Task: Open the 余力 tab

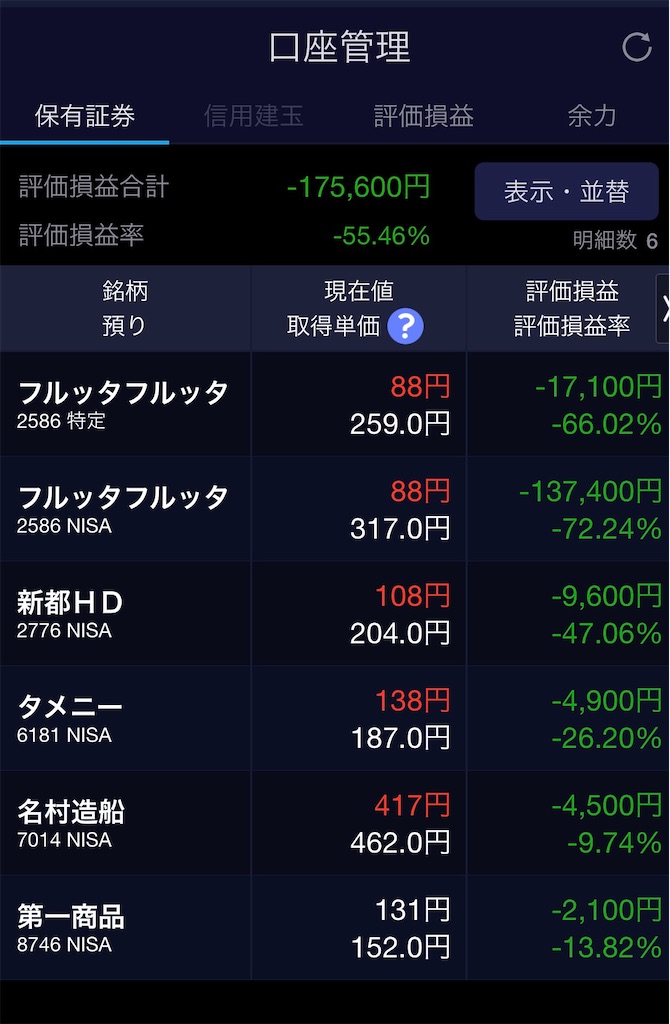Action: pos(591,116)
